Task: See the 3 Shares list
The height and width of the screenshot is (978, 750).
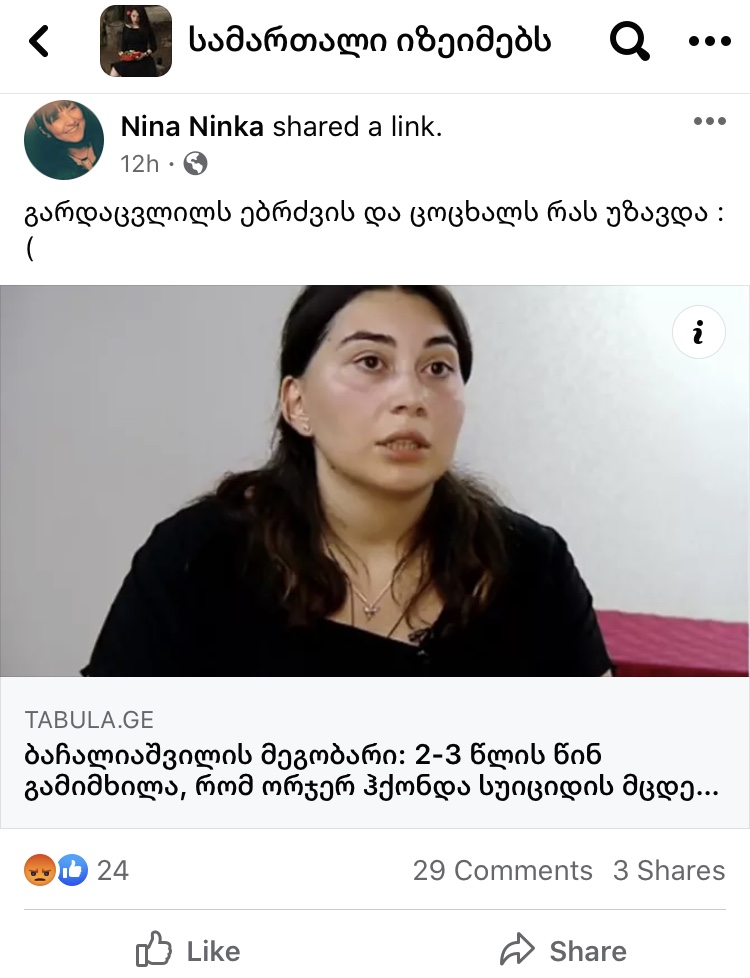Action: pyautogui.click(x=669, y=870)
